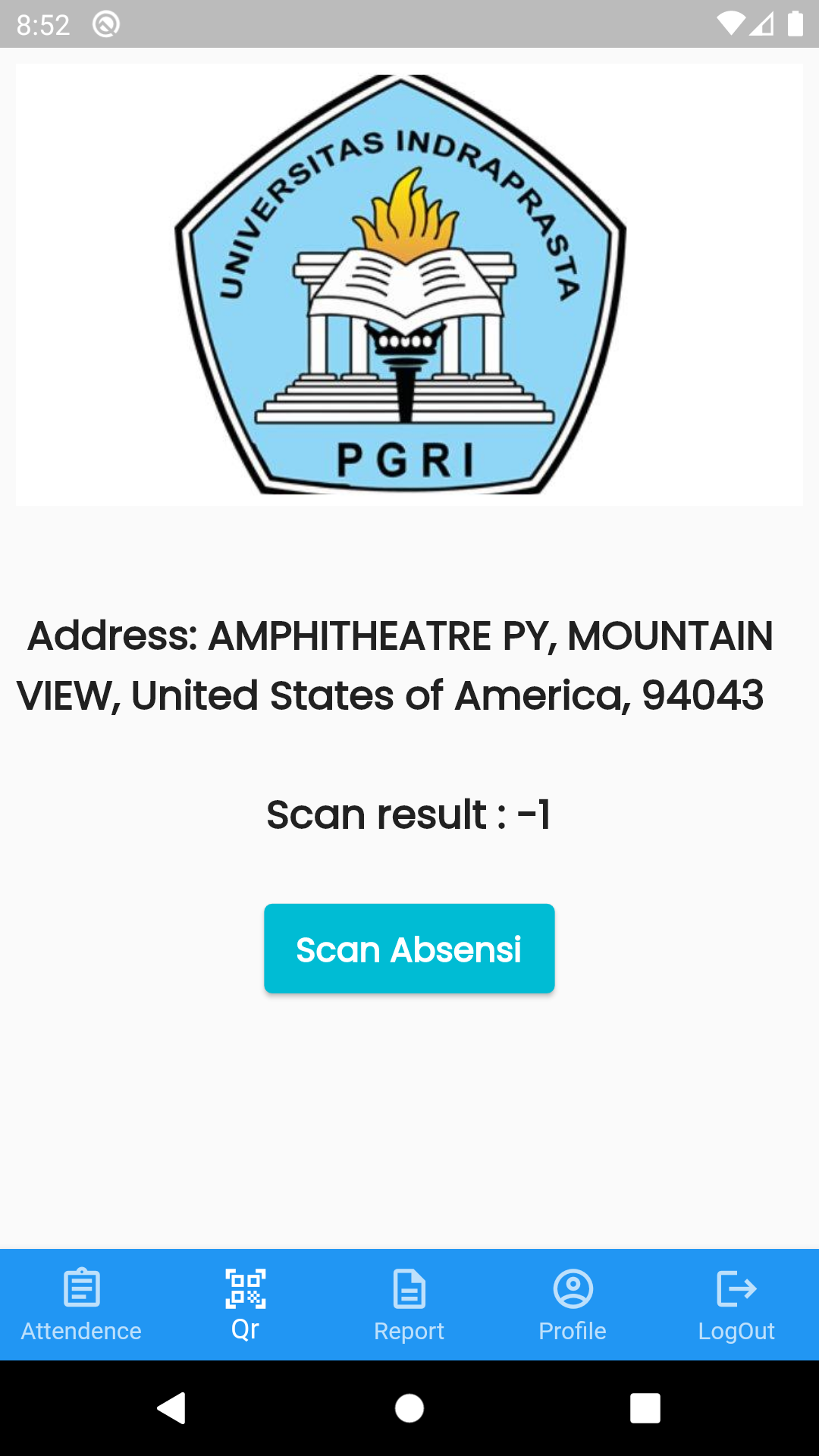Tap LogOut in the bottom bar
Viewport: 819px width, 1456px height.
coord(736,1304)
